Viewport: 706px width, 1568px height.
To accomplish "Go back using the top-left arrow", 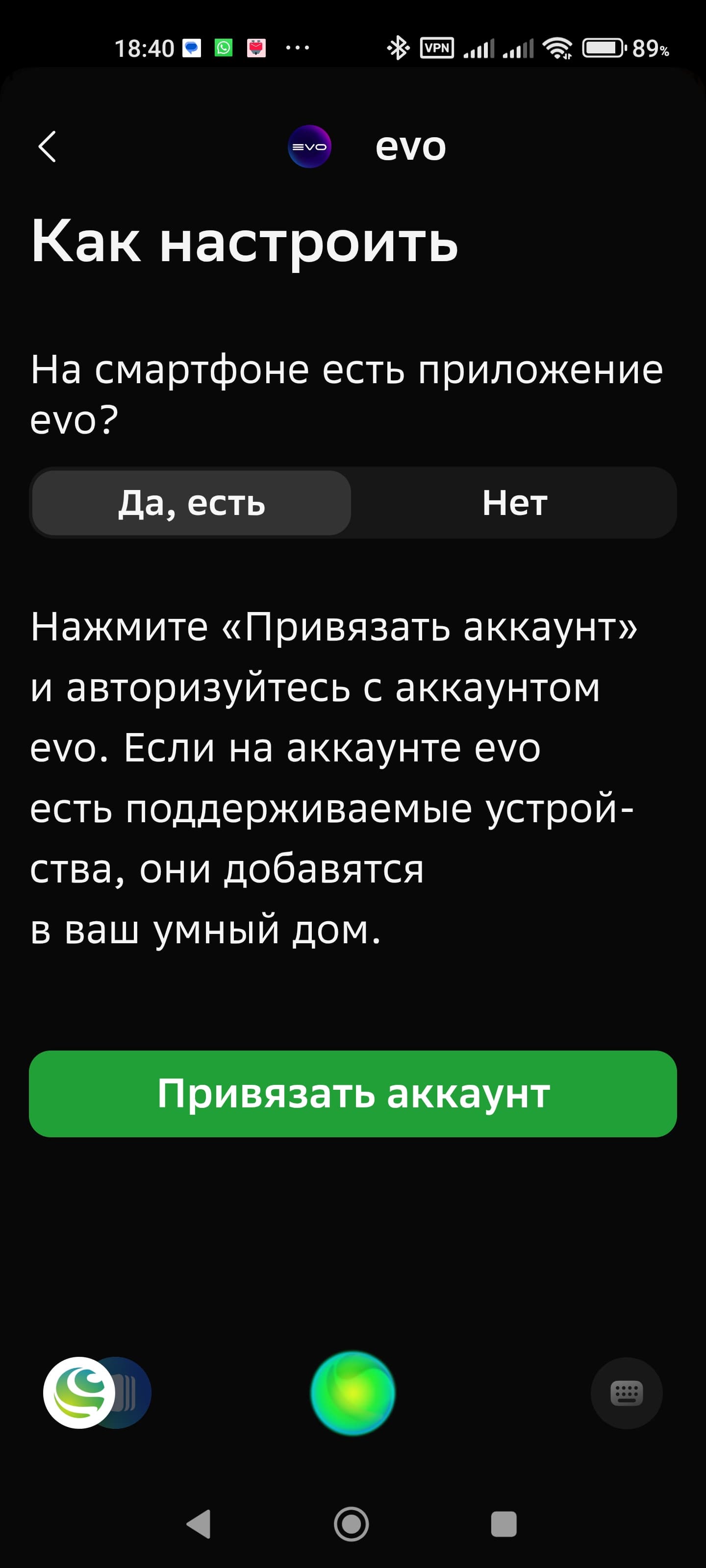I will pos(47,147).
